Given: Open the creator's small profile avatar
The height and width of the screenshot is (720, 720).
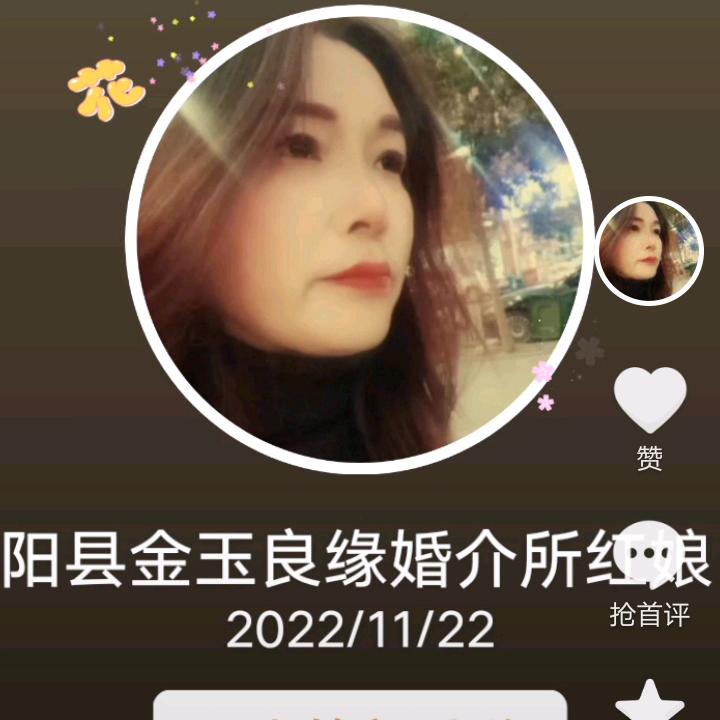Looking at the screenshot, I should (650, 250).
